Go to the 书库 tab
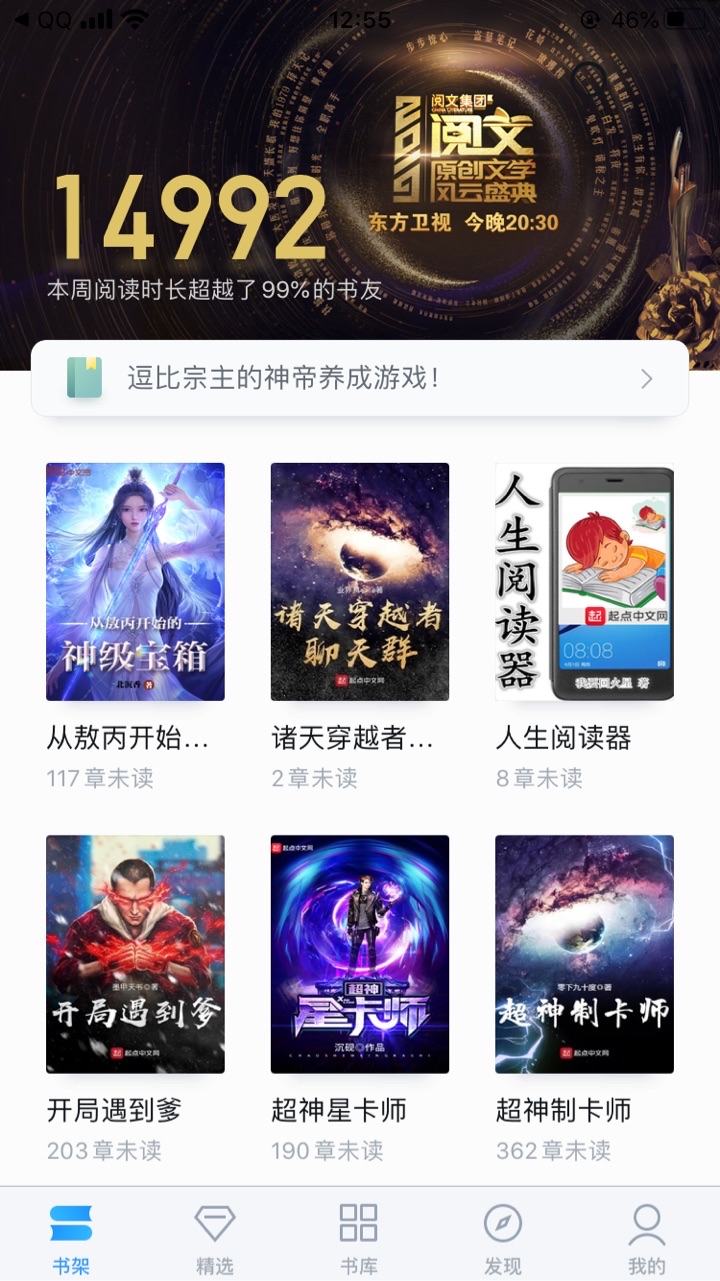720x1281 pixels. pyautogui.click(x=359, y=1238)
